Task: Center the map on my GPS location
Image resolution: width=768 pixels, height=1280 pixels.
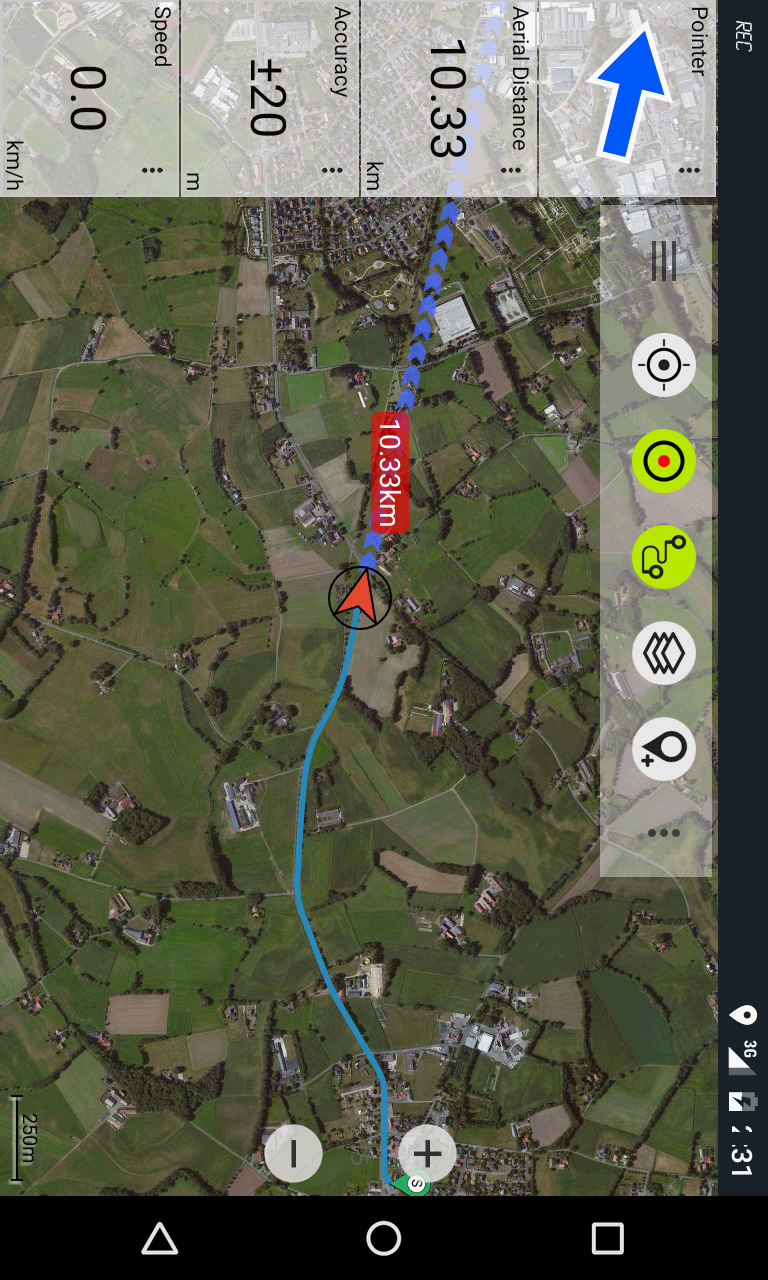Action: tap(663, 365)
